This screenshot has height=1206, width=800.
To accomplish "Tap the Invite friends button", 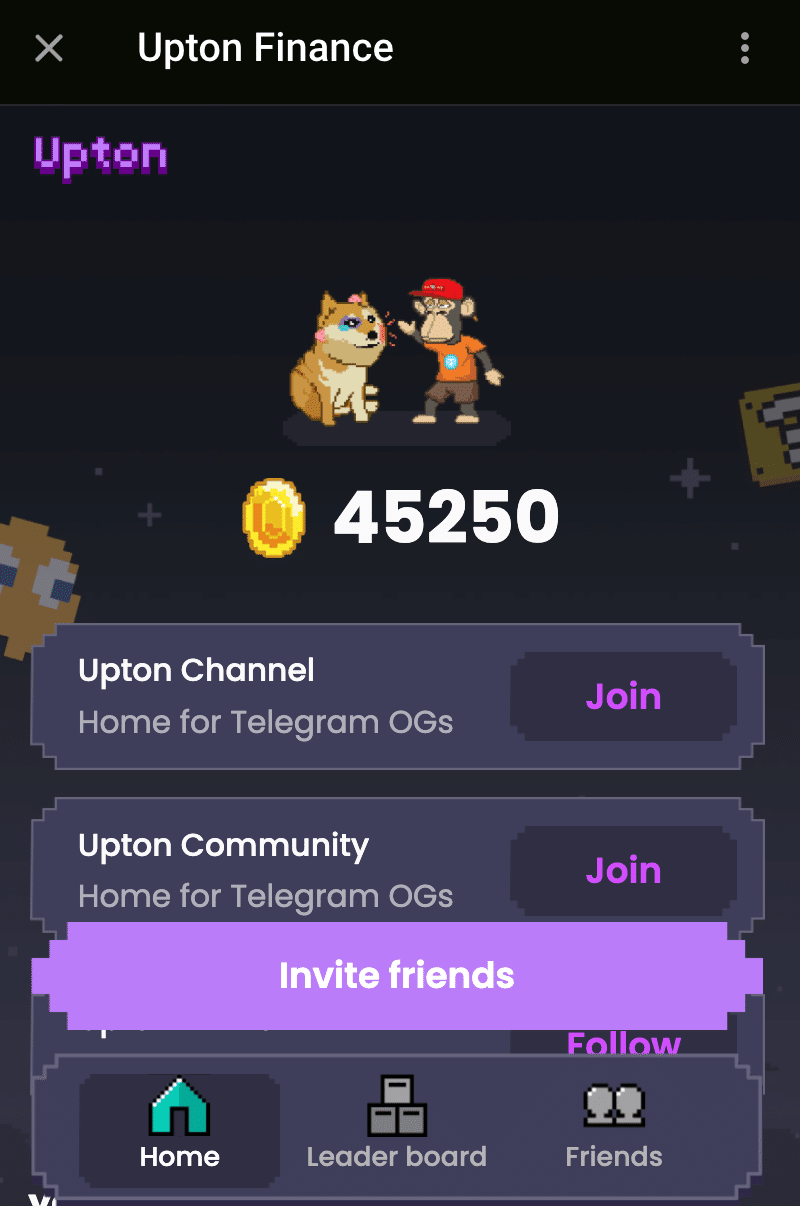I will tap(397, 974).
